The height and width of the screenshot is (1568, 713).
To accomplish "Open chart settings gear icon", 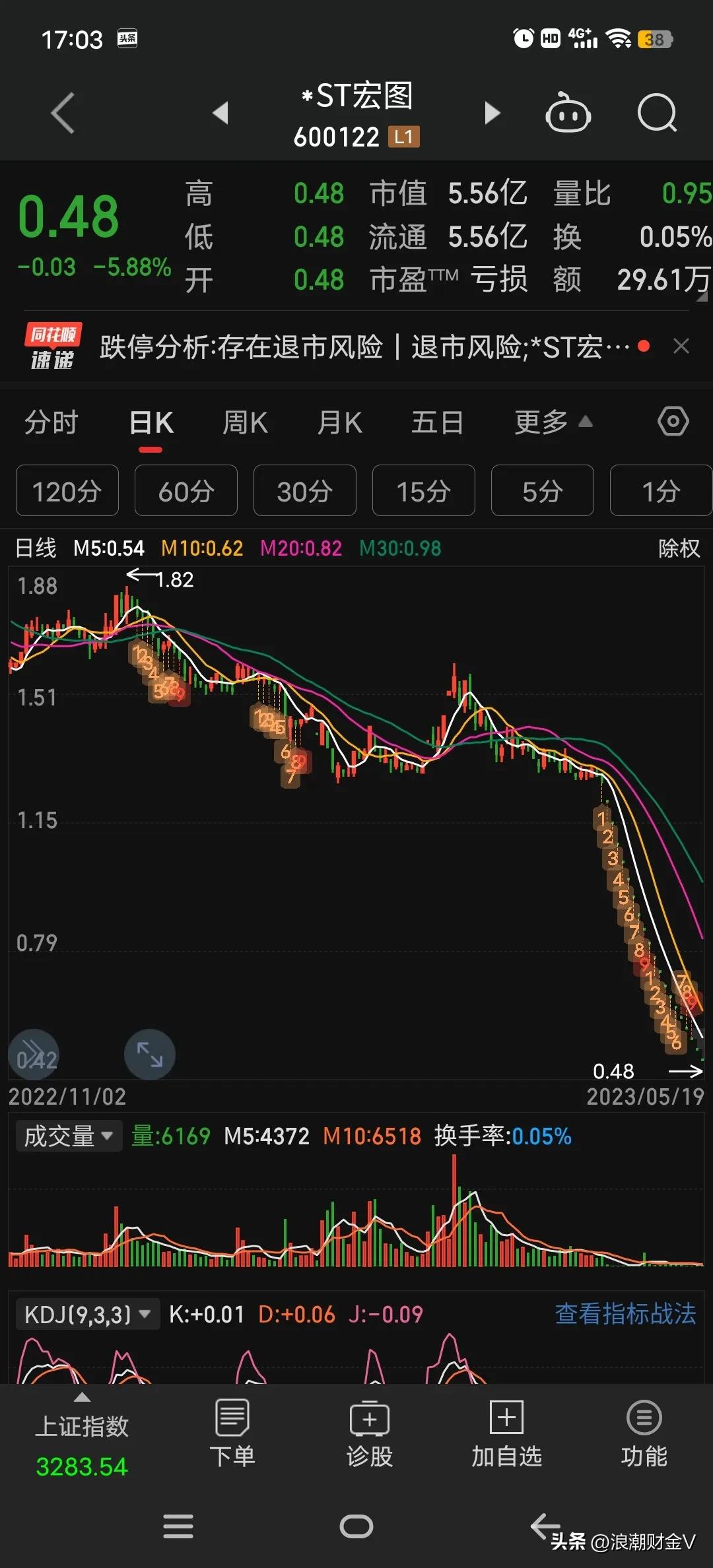I will (673, 420).
